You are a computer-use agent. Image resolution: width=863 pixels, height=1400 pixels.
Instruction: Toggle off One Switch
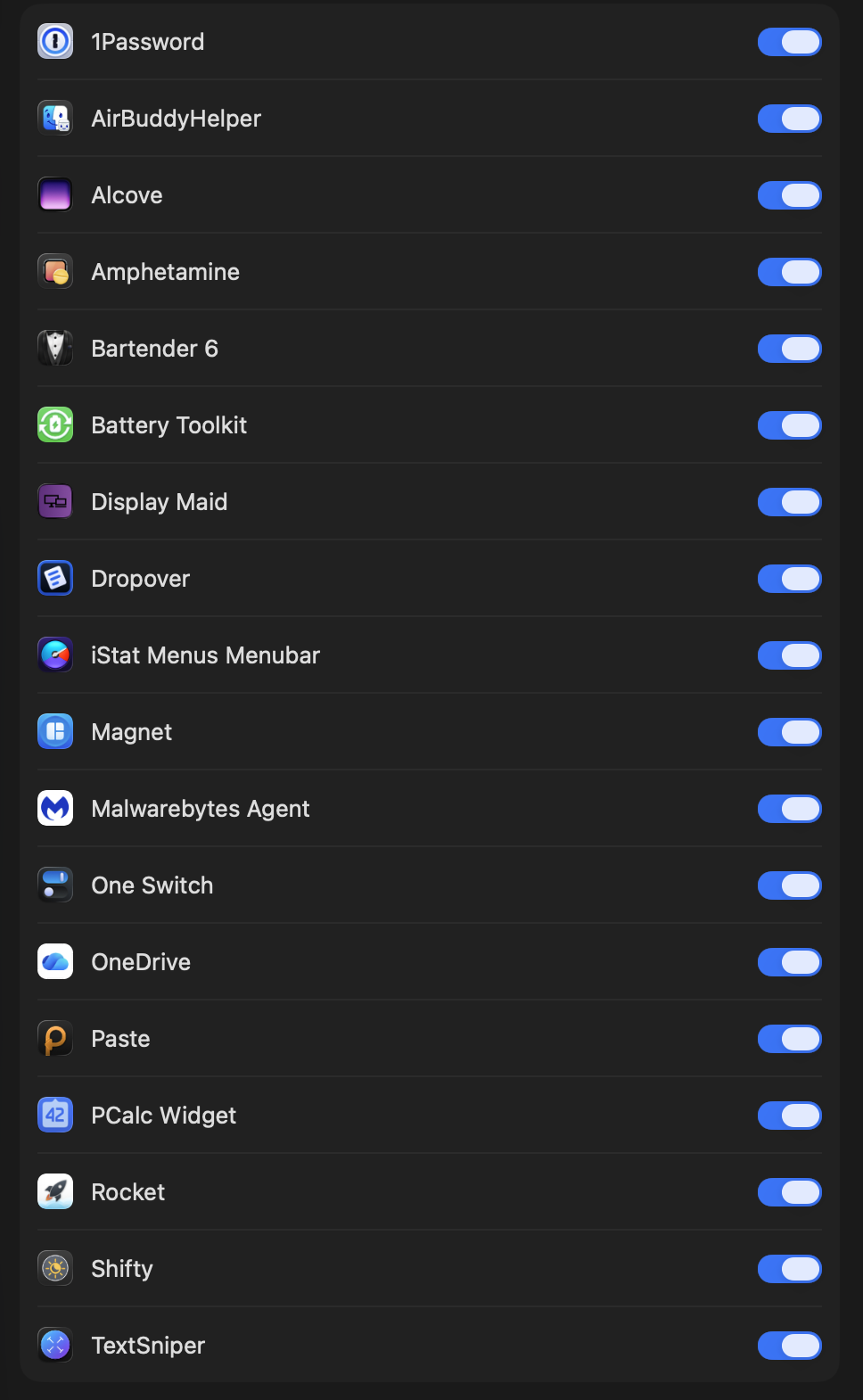pos(789,885)
